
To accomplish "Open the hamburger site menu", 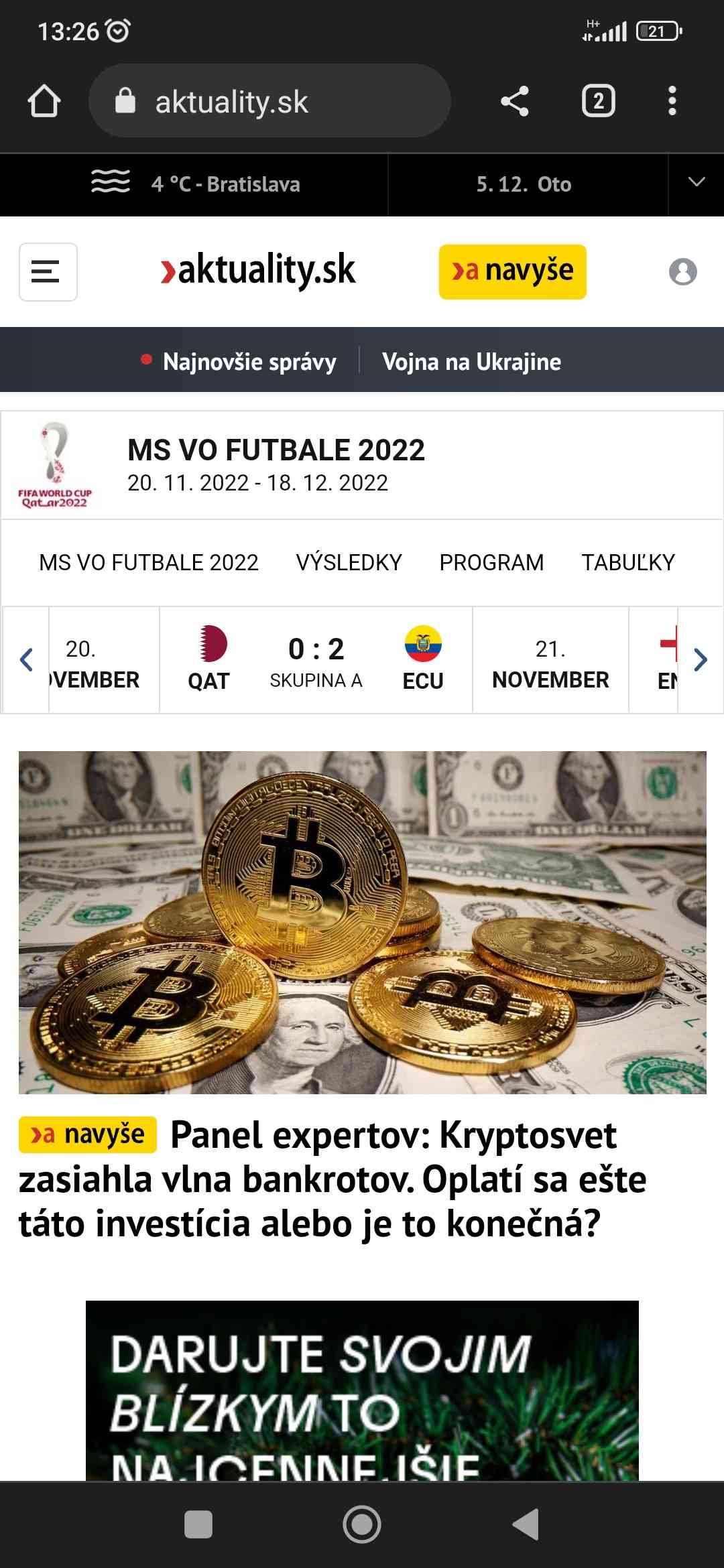I will tap(48, 271).
